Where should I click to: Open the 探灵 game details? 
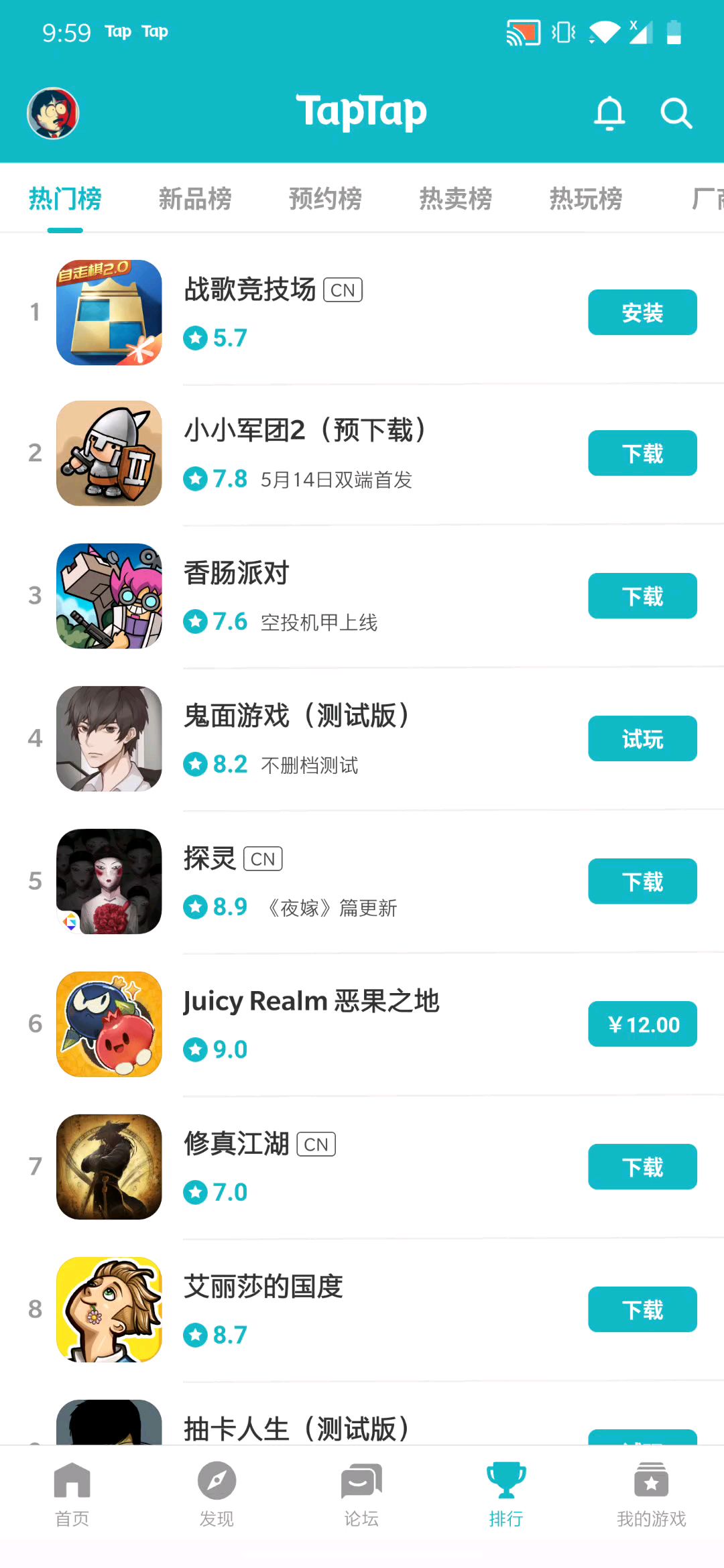[362, 881]
